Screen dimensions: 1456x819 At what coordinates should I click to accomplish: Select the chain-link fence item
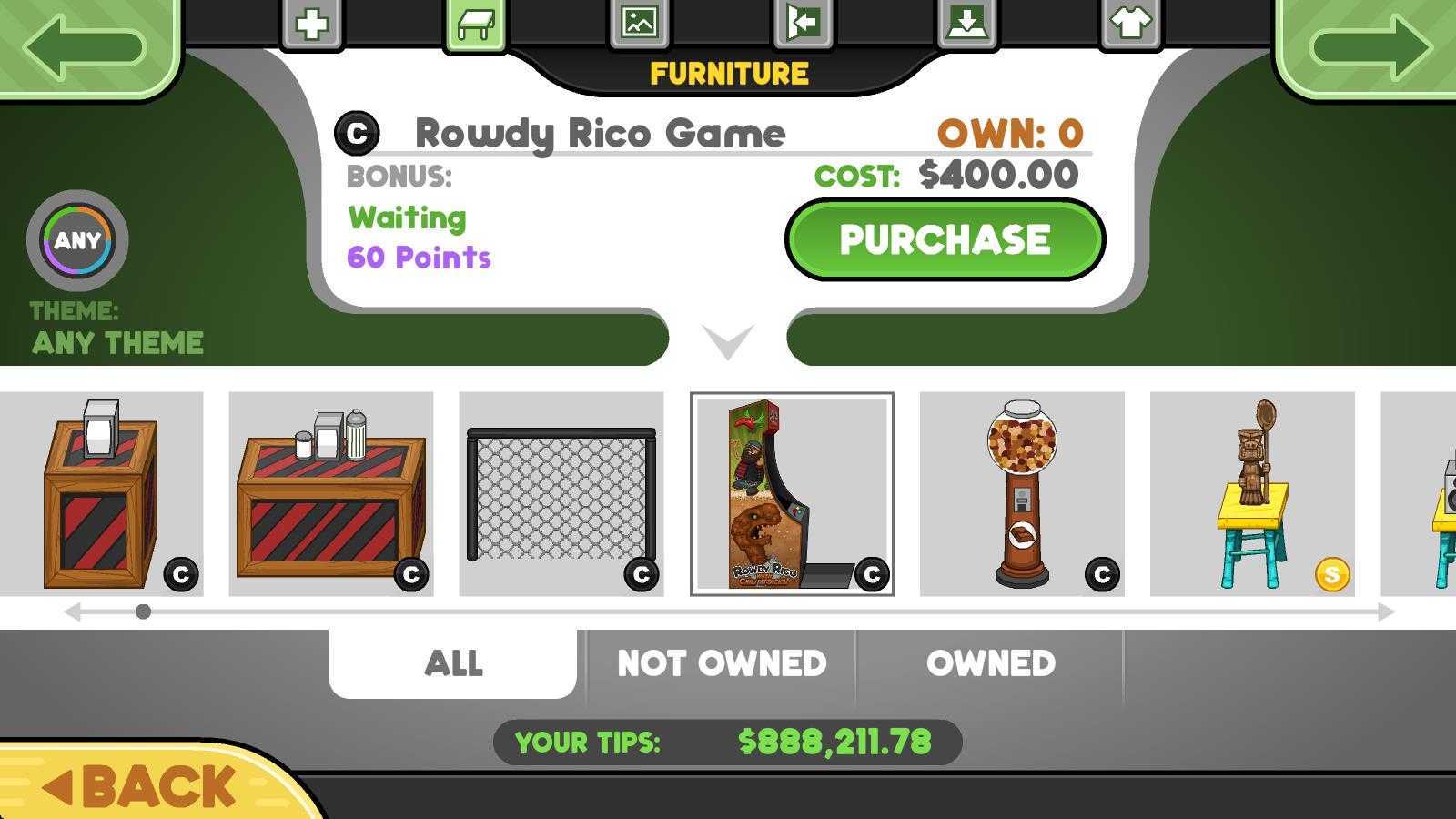tap(561, 494)
